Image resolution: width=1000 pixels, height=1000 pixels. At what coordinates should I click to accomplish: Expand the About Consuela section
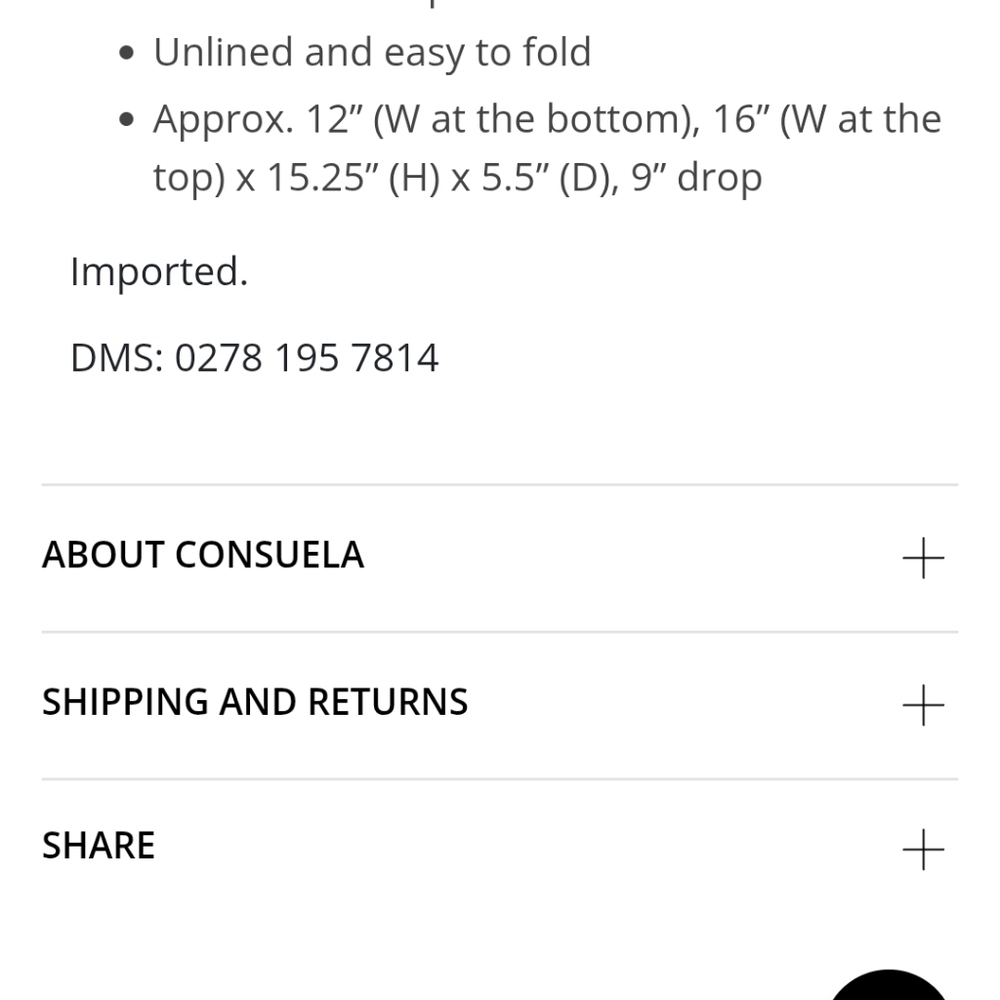922,558
